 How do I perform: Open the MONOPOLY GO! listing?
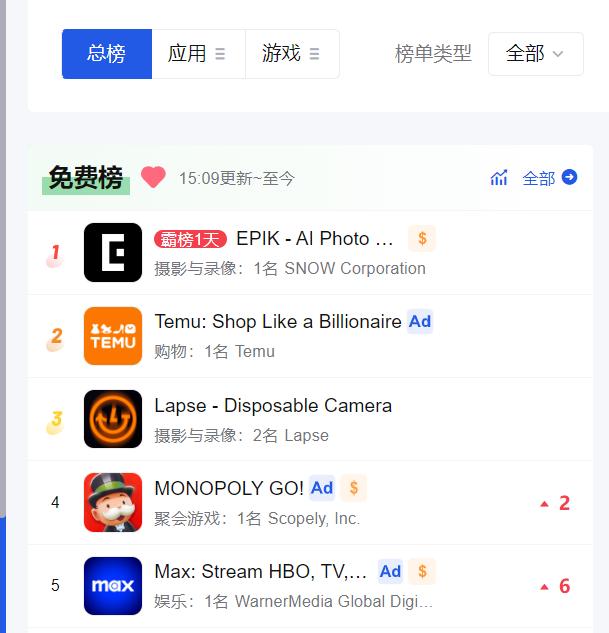(x=229, y=488)
